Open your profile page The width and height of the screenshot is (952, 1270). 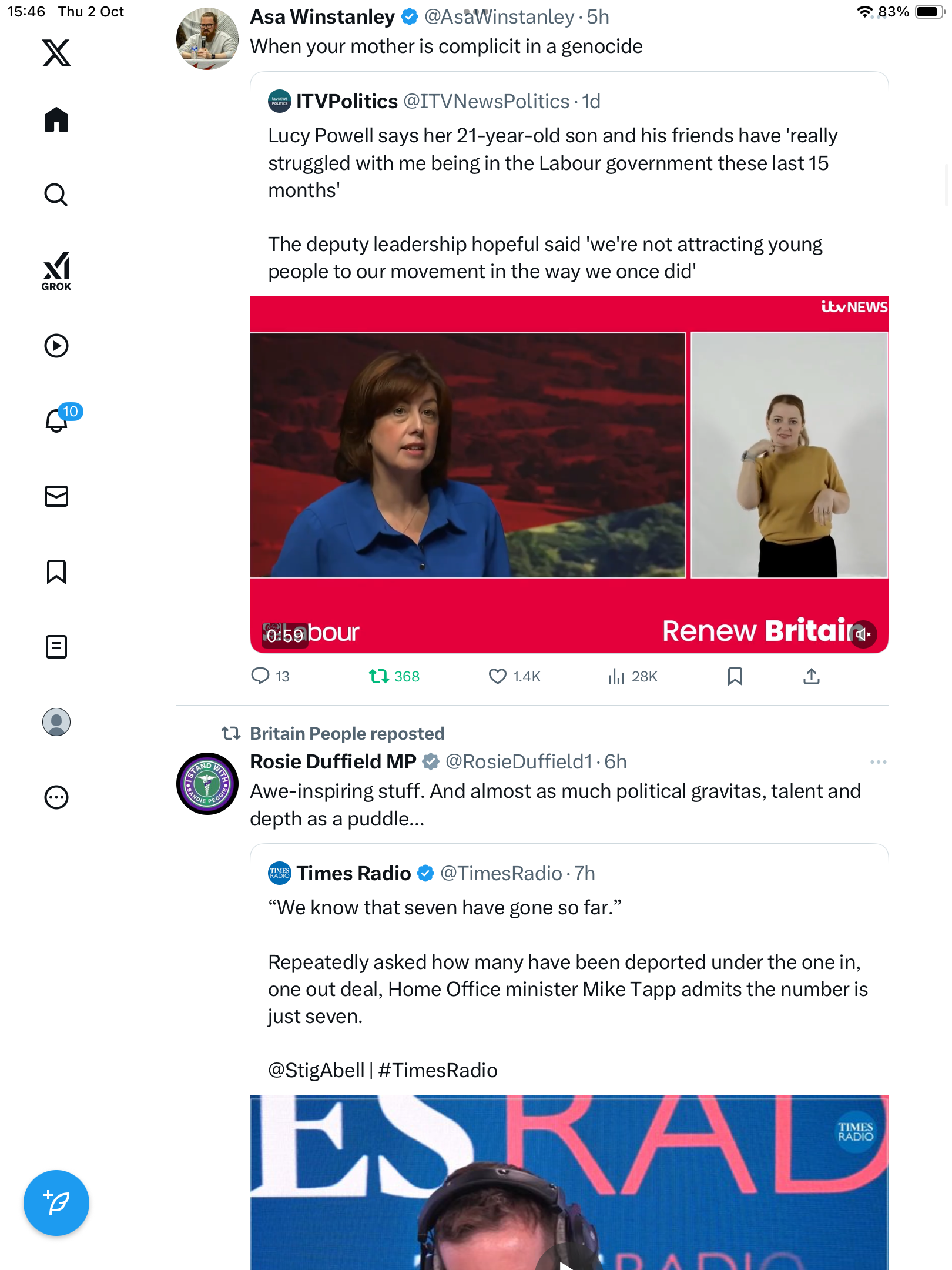(x=56, y=722)
